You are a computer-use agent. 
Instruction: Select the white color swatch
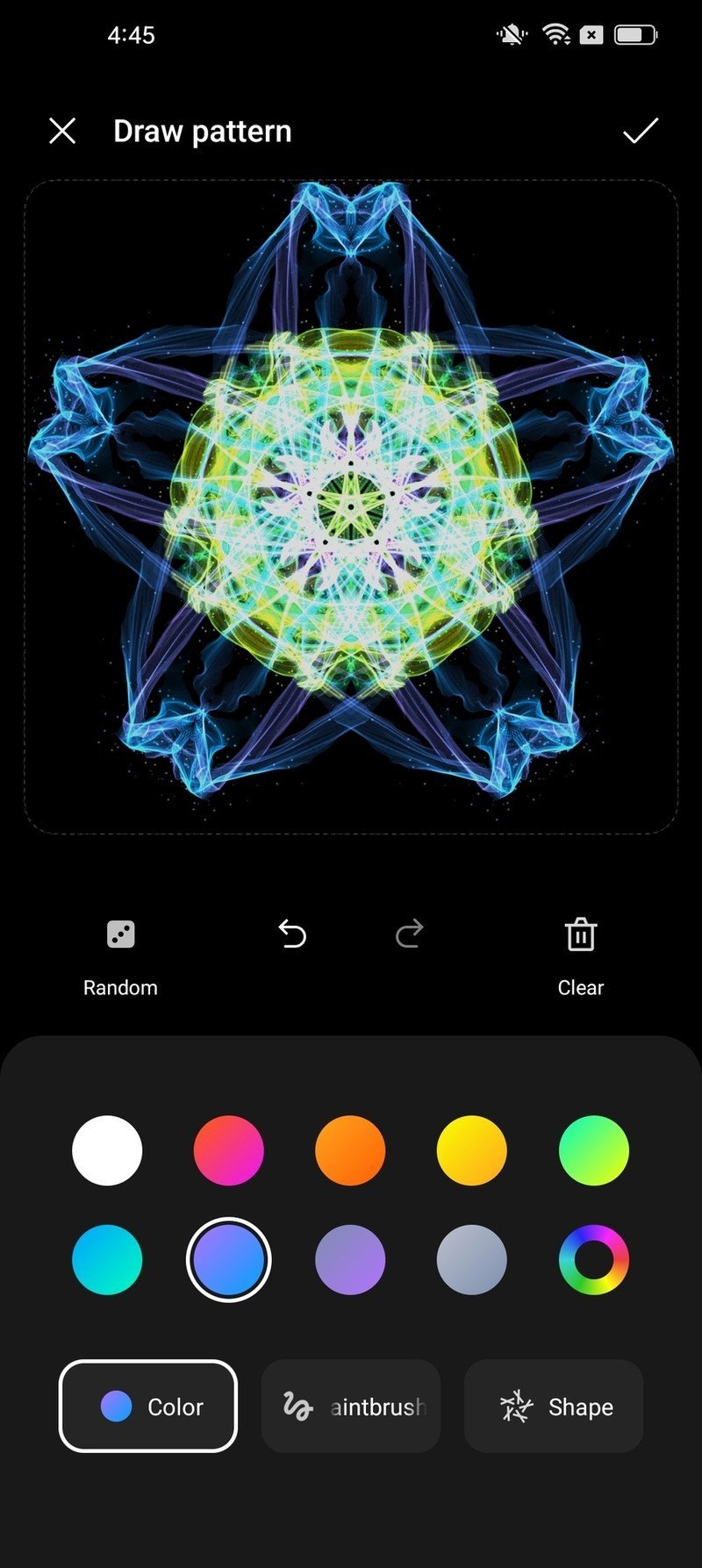click(x=107, y=1150)
